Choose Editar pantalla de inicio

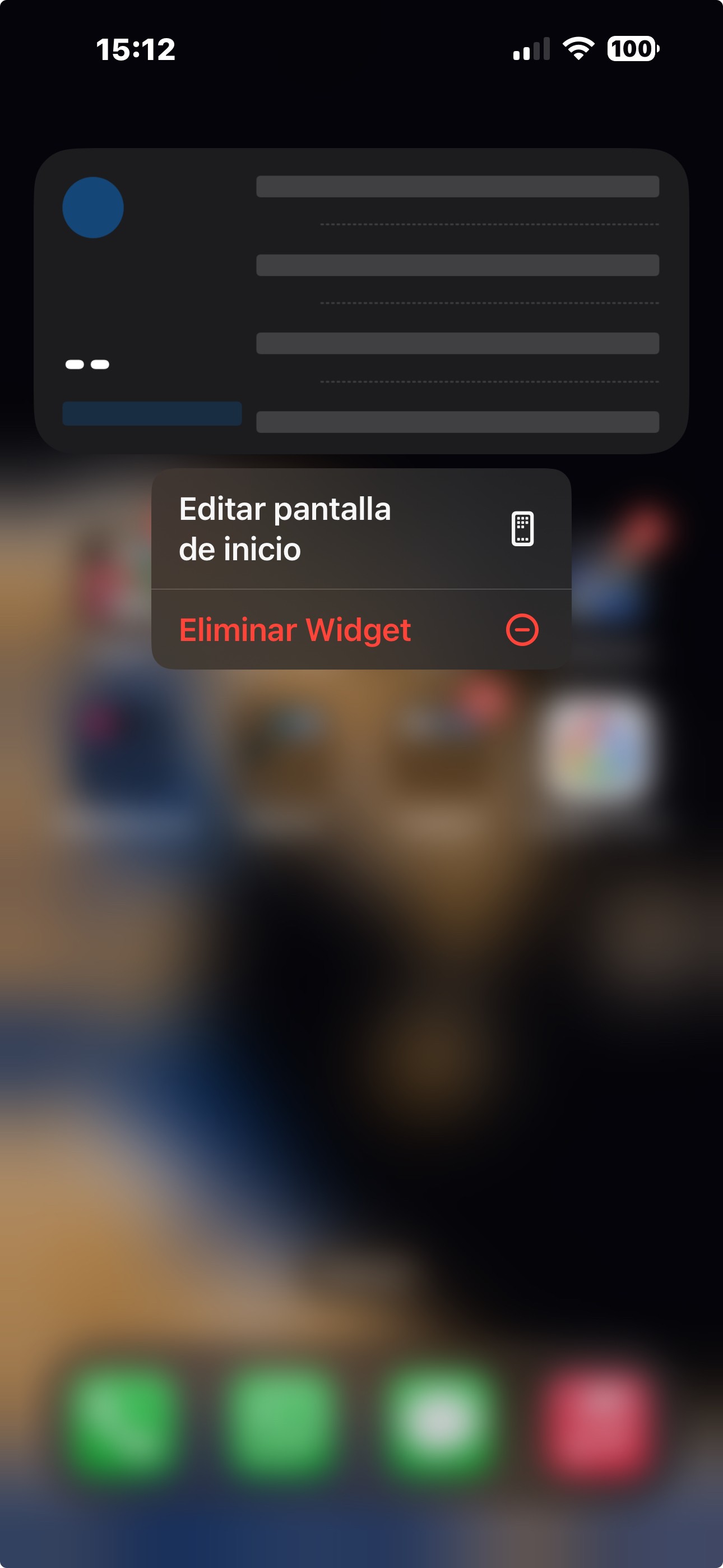(x=360, y=528)
